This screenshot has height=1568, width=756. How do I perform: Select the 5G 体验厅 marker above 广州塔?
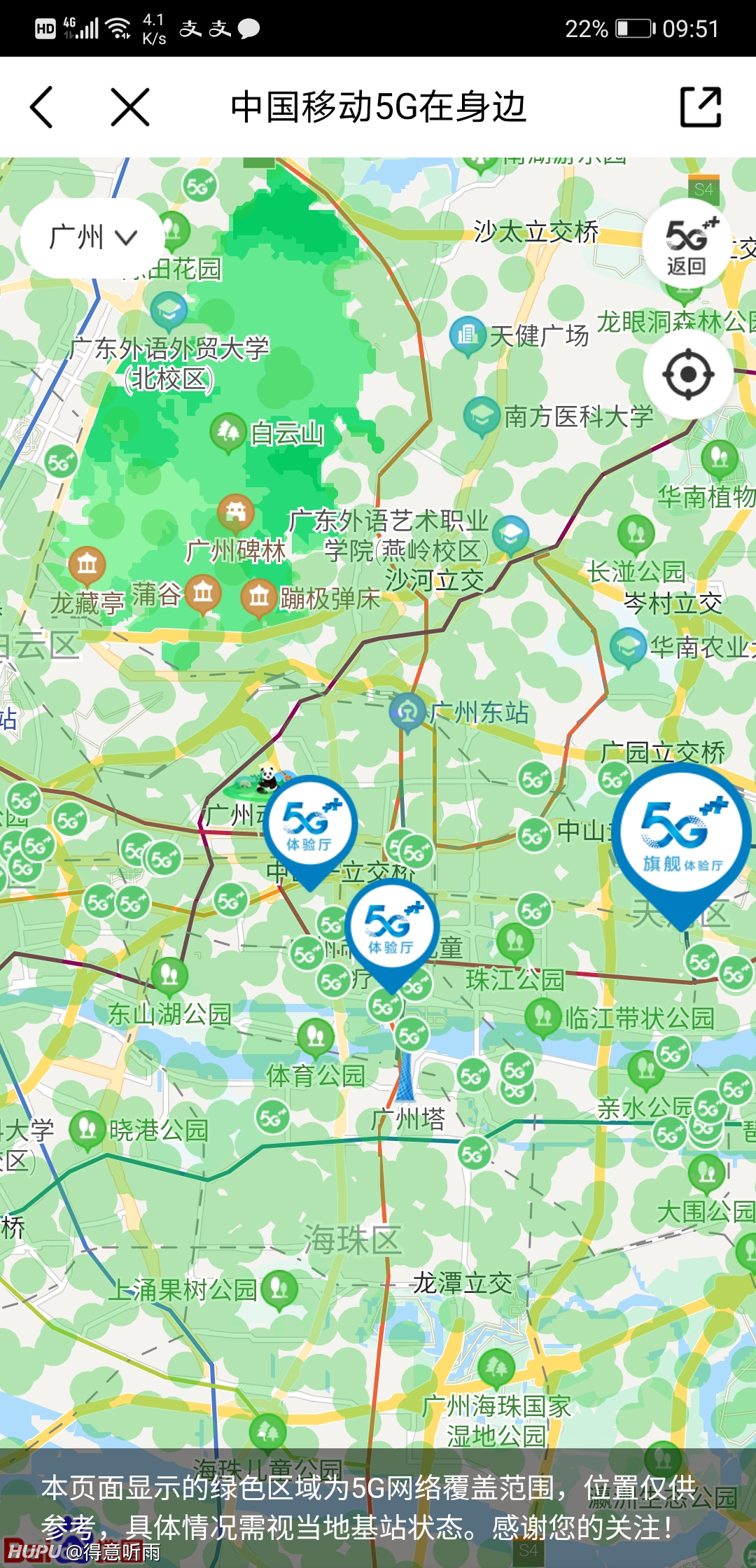[x=392, y=932]
